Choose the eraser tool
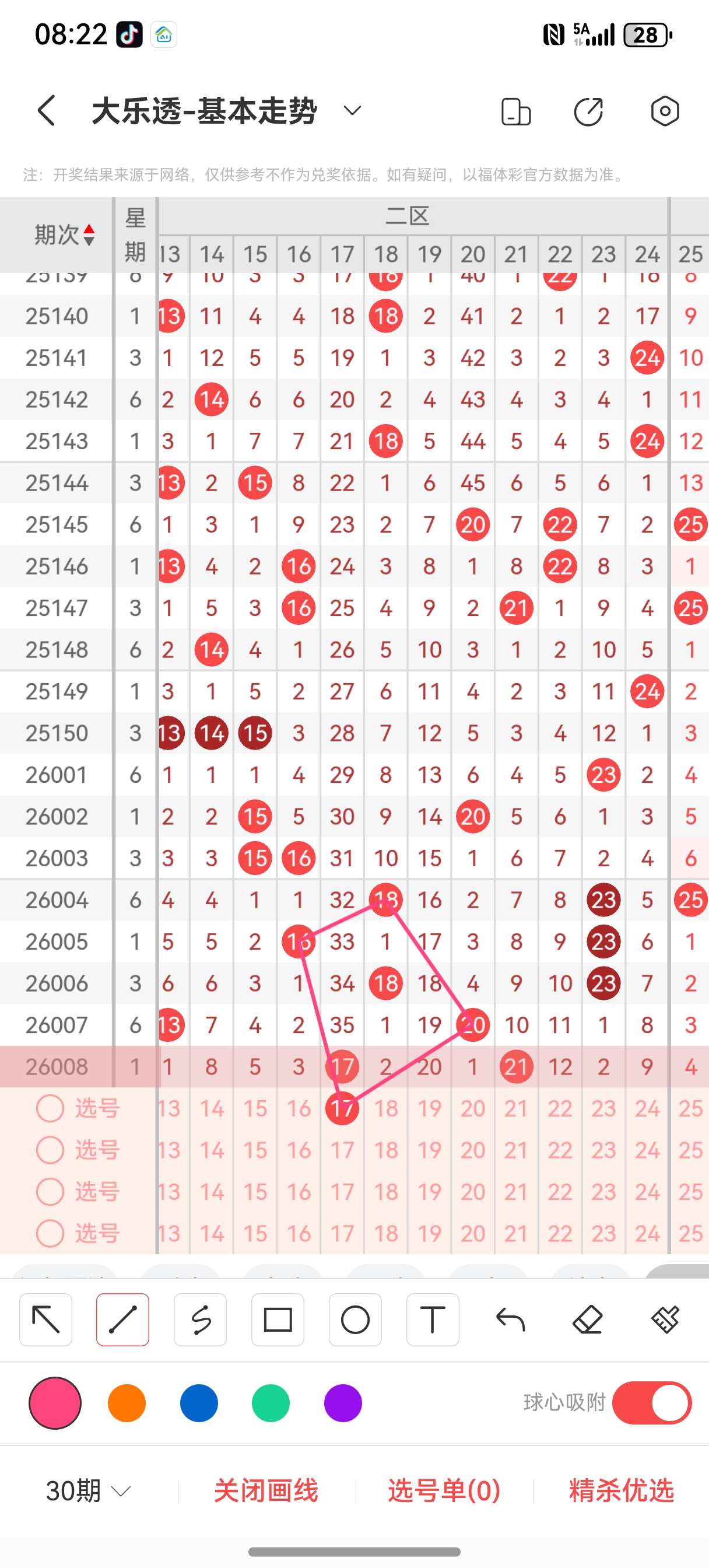 [x=587, y=1319]
